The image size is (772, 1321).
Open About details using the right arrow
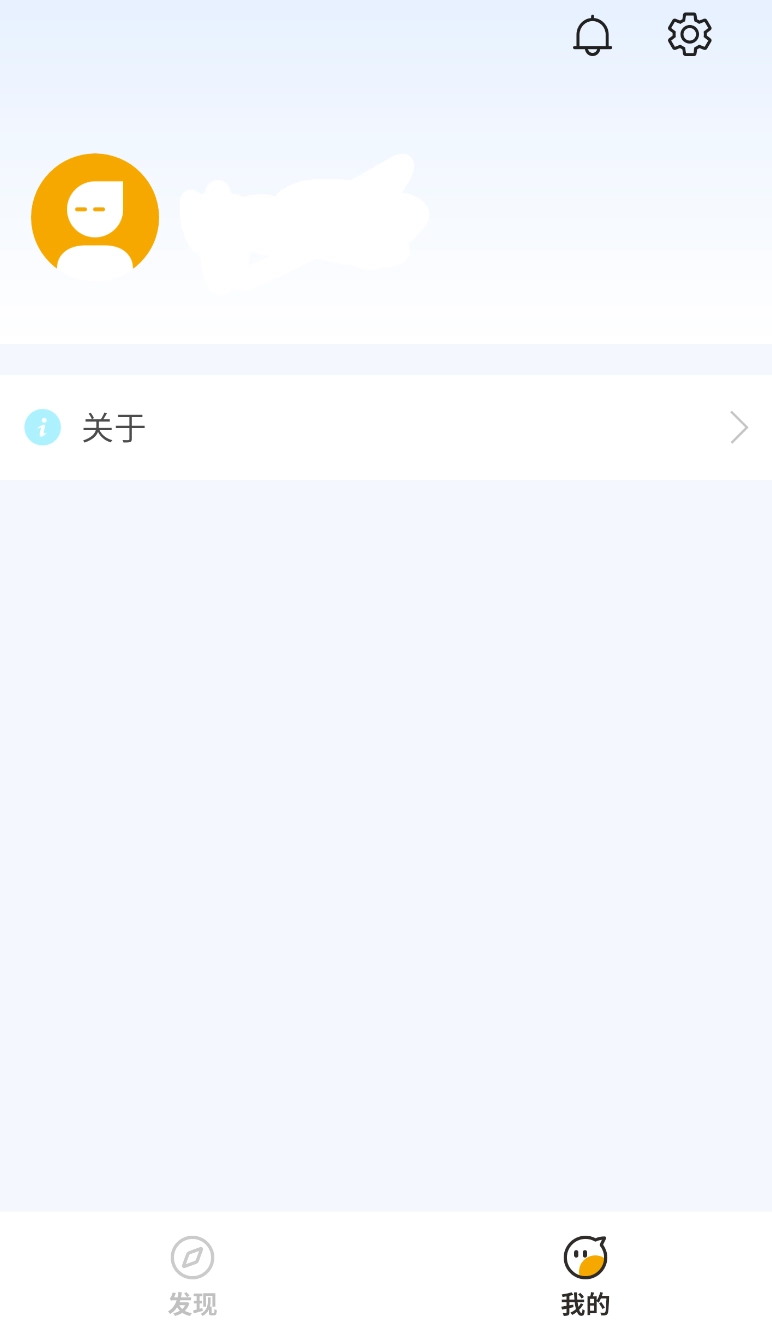pos(738,427)
